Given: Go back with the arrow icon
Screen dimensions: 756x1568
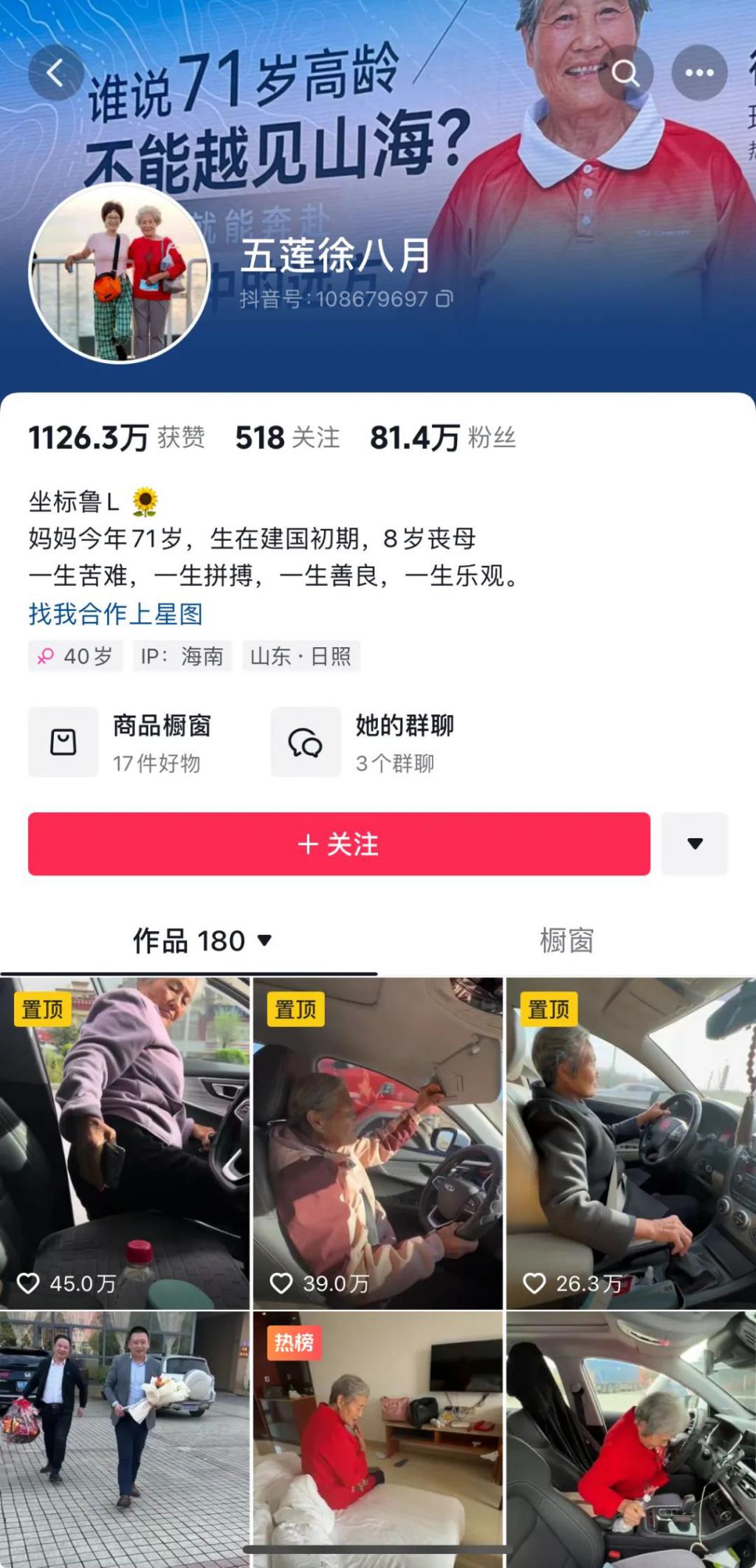Looking at the screenshot, I should click(x=55, y=72).
